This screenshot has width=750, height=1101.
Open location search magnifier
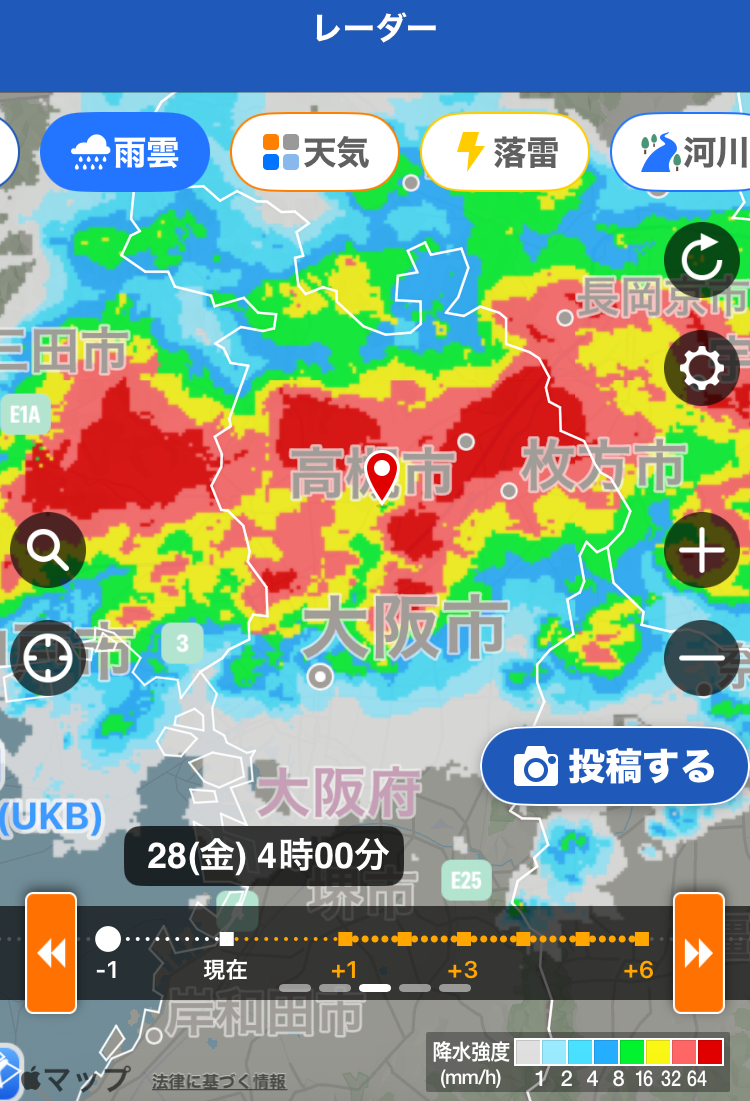[48, 550]
